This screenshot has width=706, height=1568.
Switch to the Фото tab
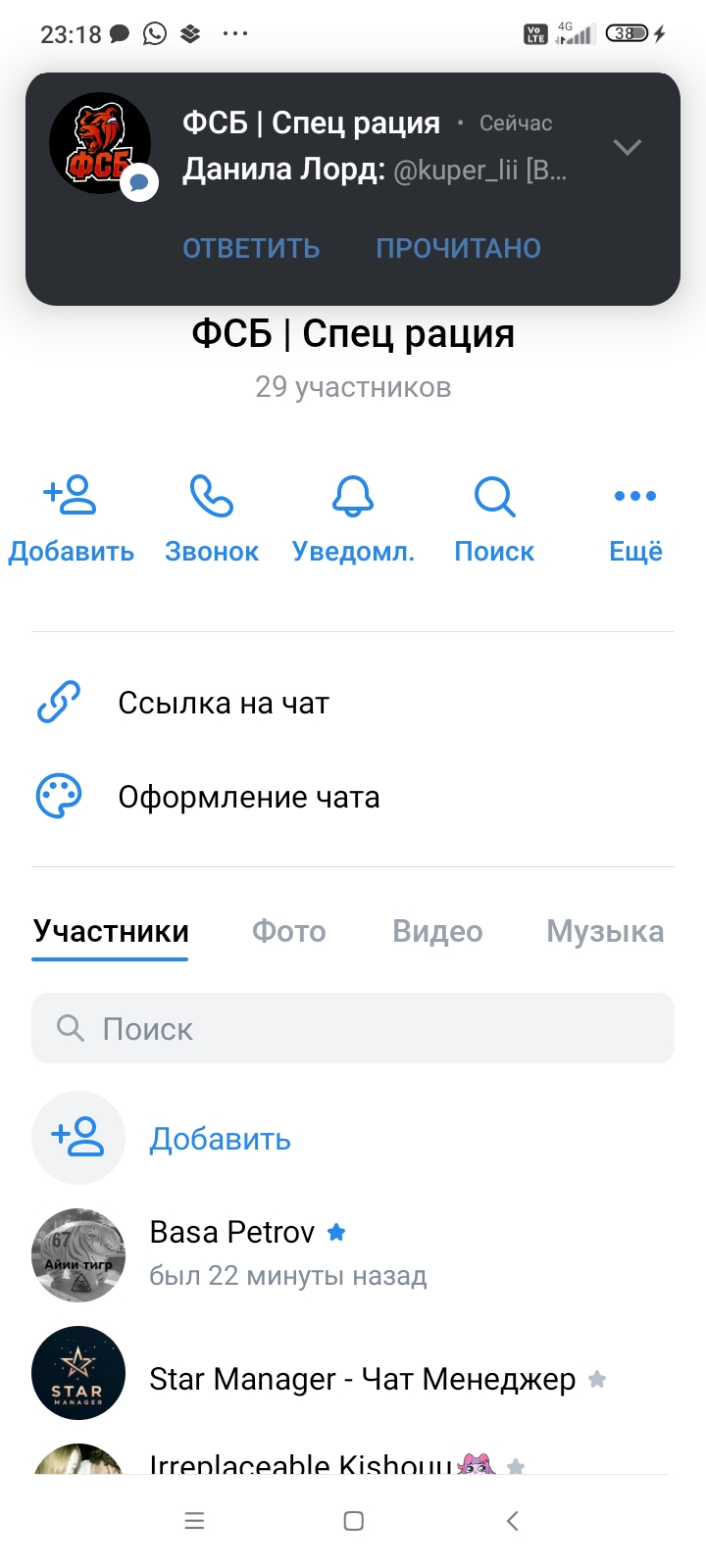[x=289, y=931]
